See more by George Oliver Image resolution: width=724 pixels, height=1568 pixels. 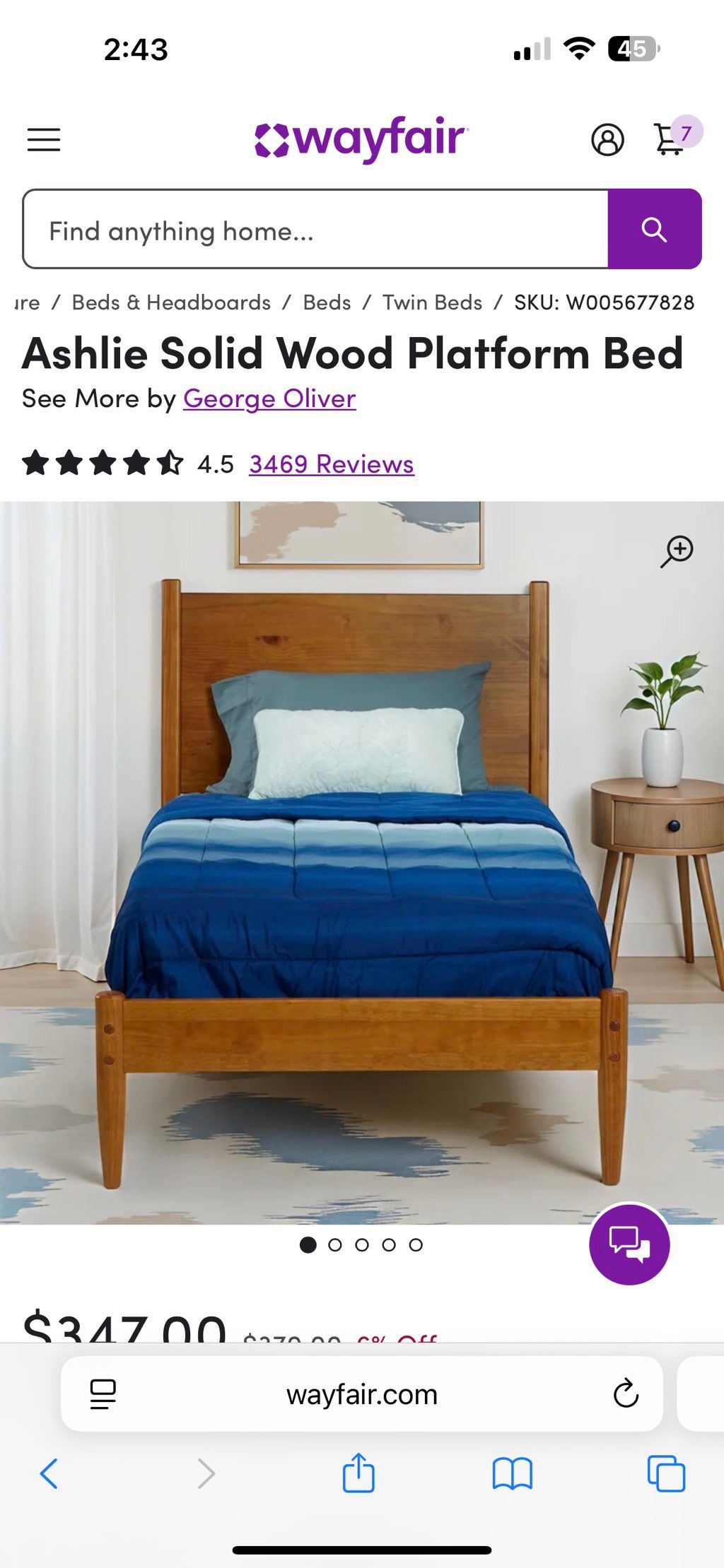point(269,399)
